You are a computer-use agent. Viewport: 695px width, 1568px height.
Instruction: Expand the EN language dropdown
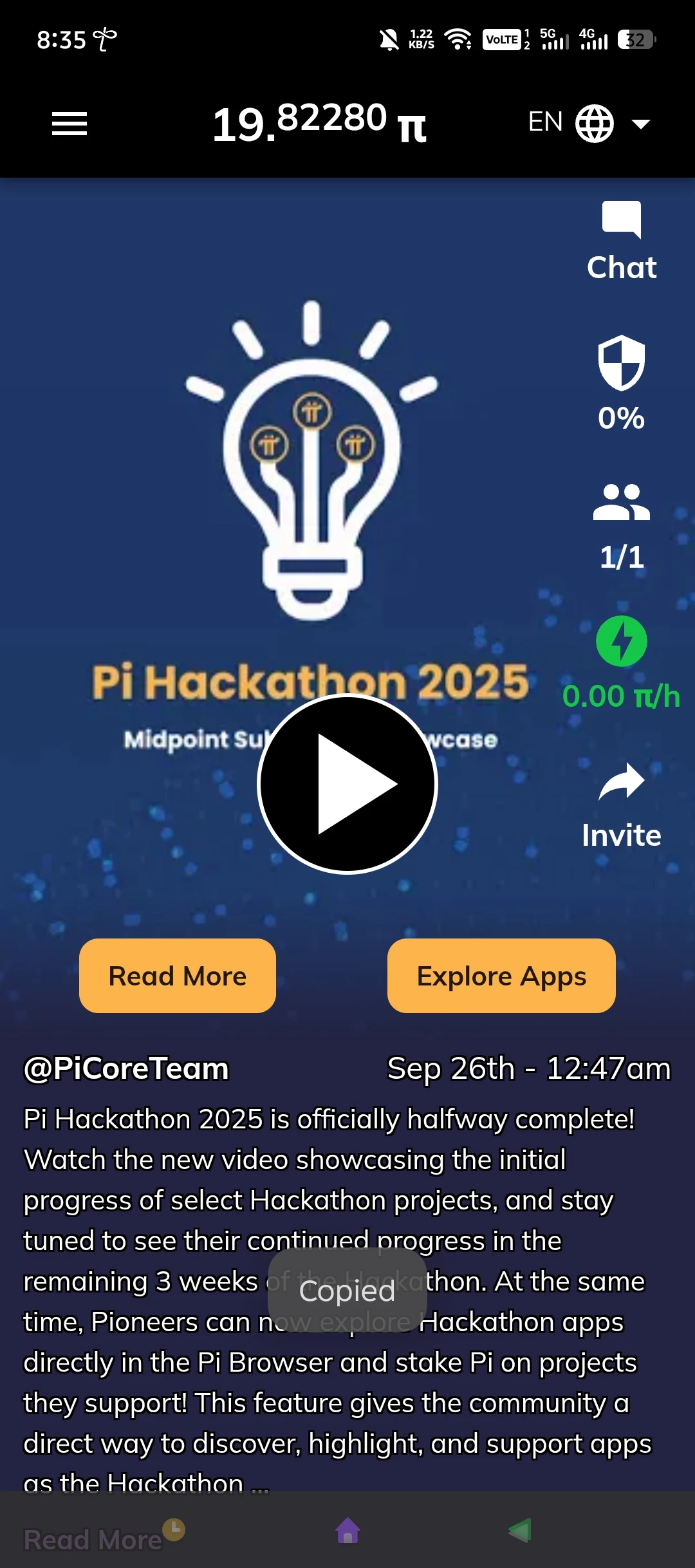[589, 122]
